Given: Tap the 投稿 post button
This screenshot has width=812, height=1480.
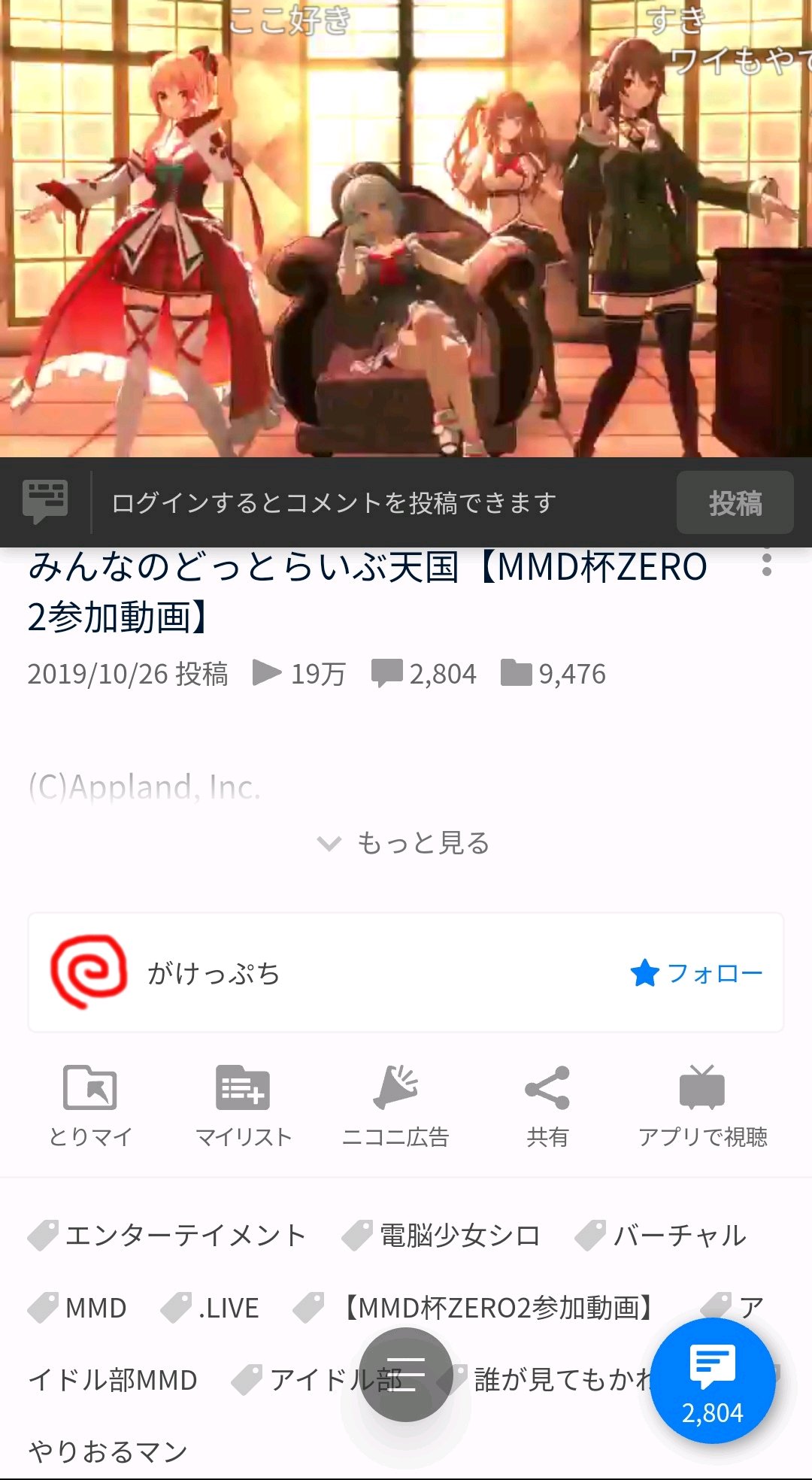Looking at the screenshot, I should click(735, 502).
